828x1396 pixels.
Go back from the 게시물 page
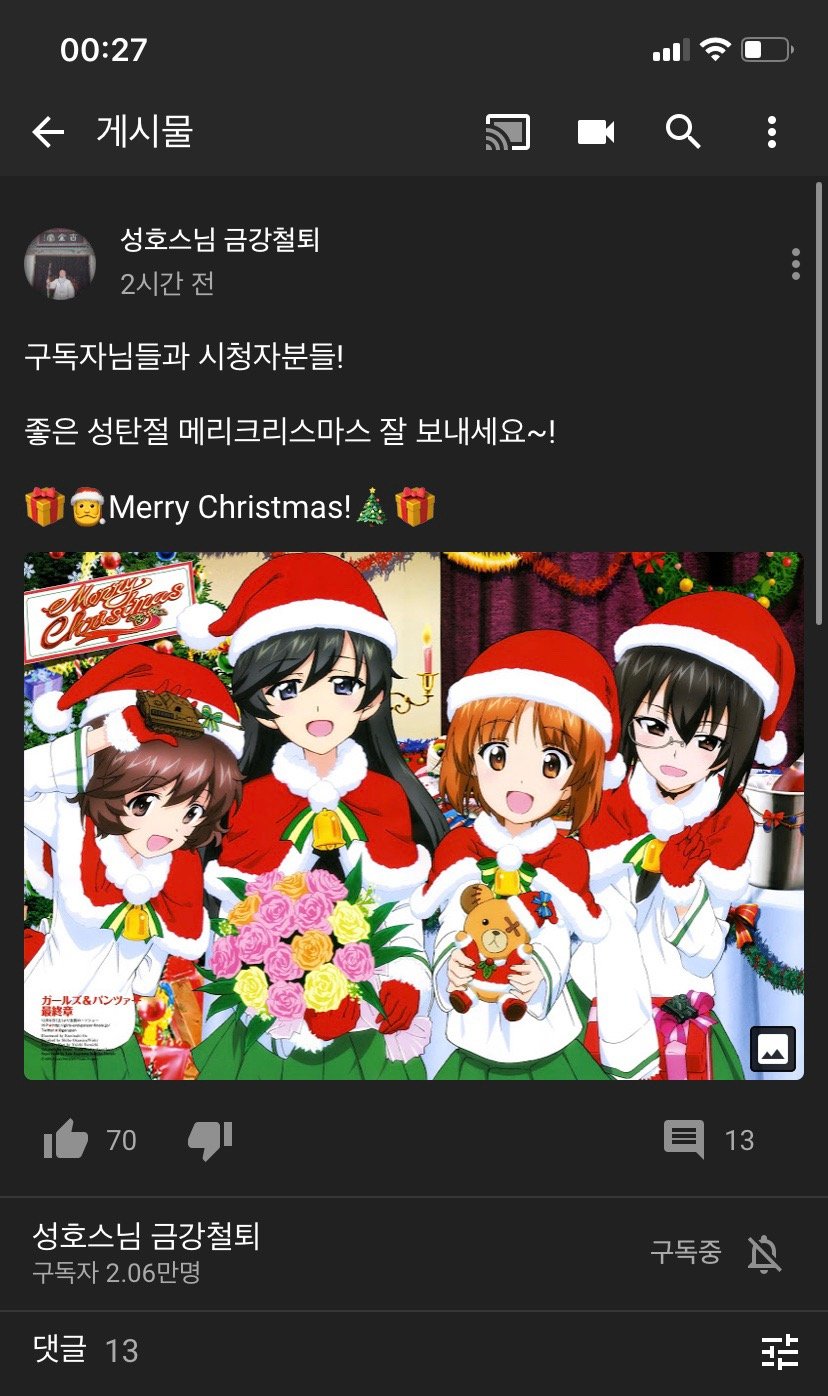[47, 132]
